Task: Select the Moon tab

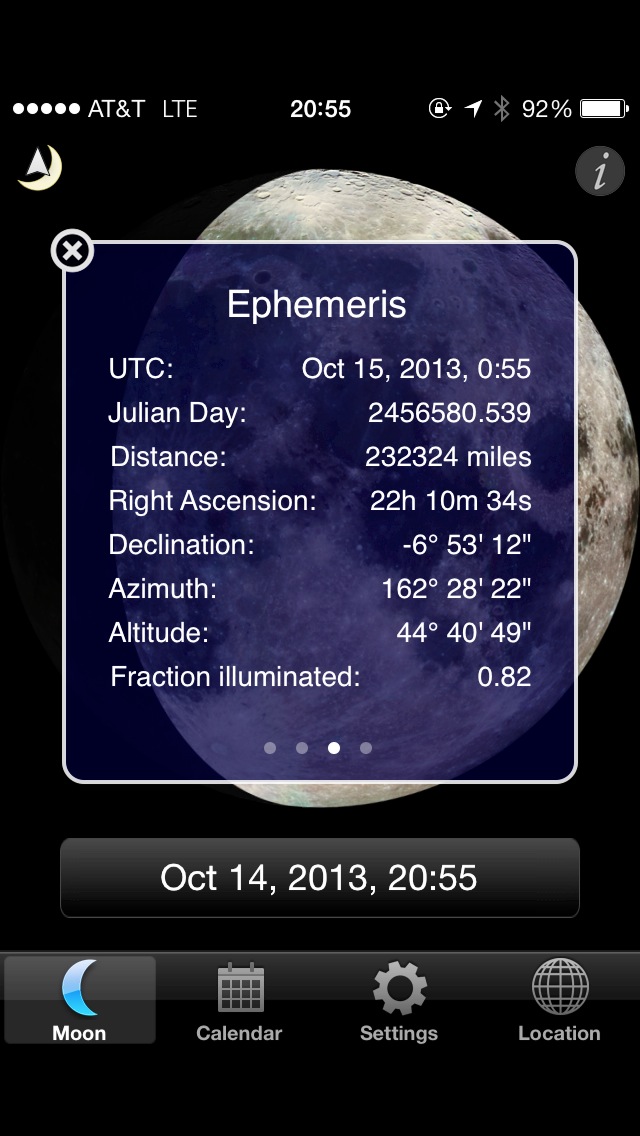Action: [80, 1001]
